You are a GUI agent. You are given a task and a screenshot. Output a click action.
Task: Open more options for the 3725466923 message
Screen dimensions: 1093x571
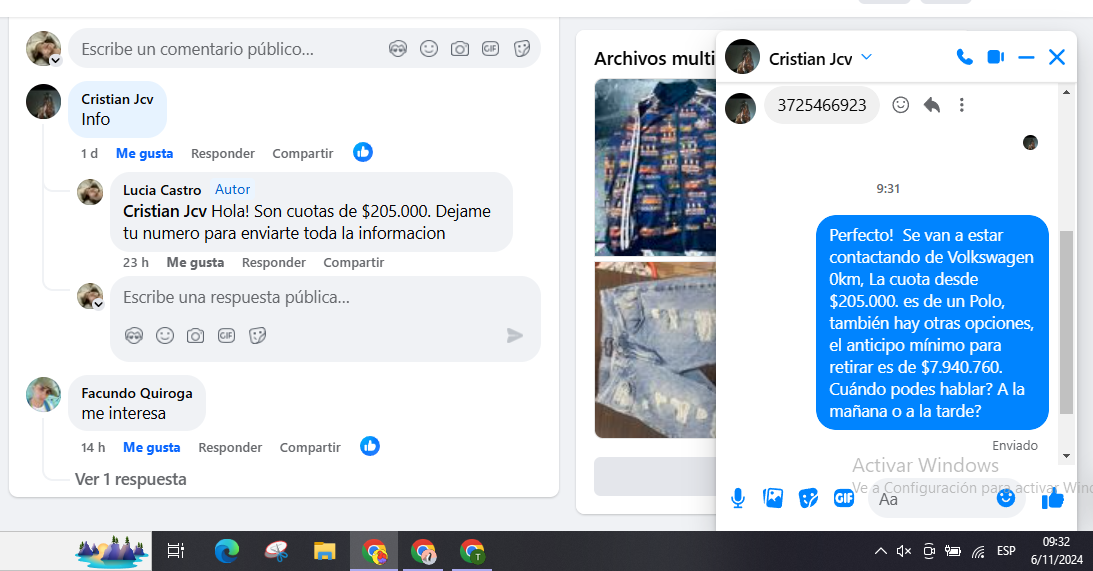(961, 105)
